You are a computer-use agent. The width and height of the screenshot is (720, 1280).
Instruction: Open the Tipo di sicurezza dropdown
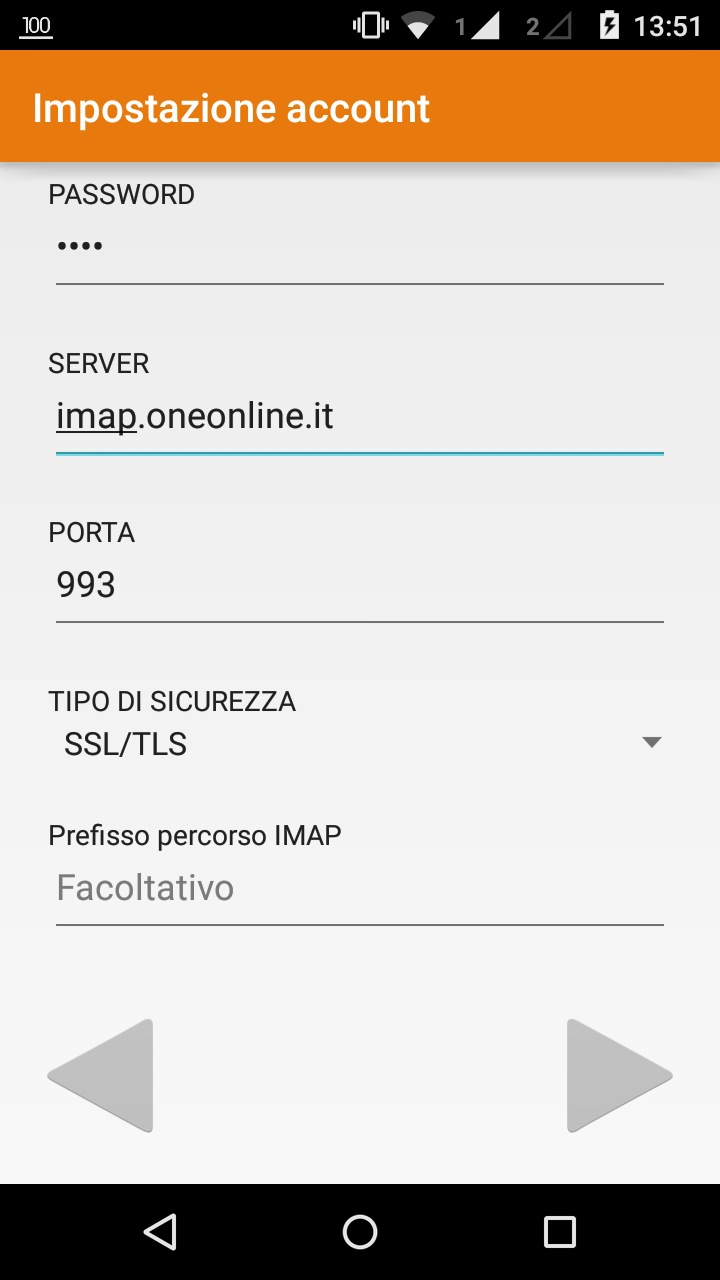coord(360,744)
